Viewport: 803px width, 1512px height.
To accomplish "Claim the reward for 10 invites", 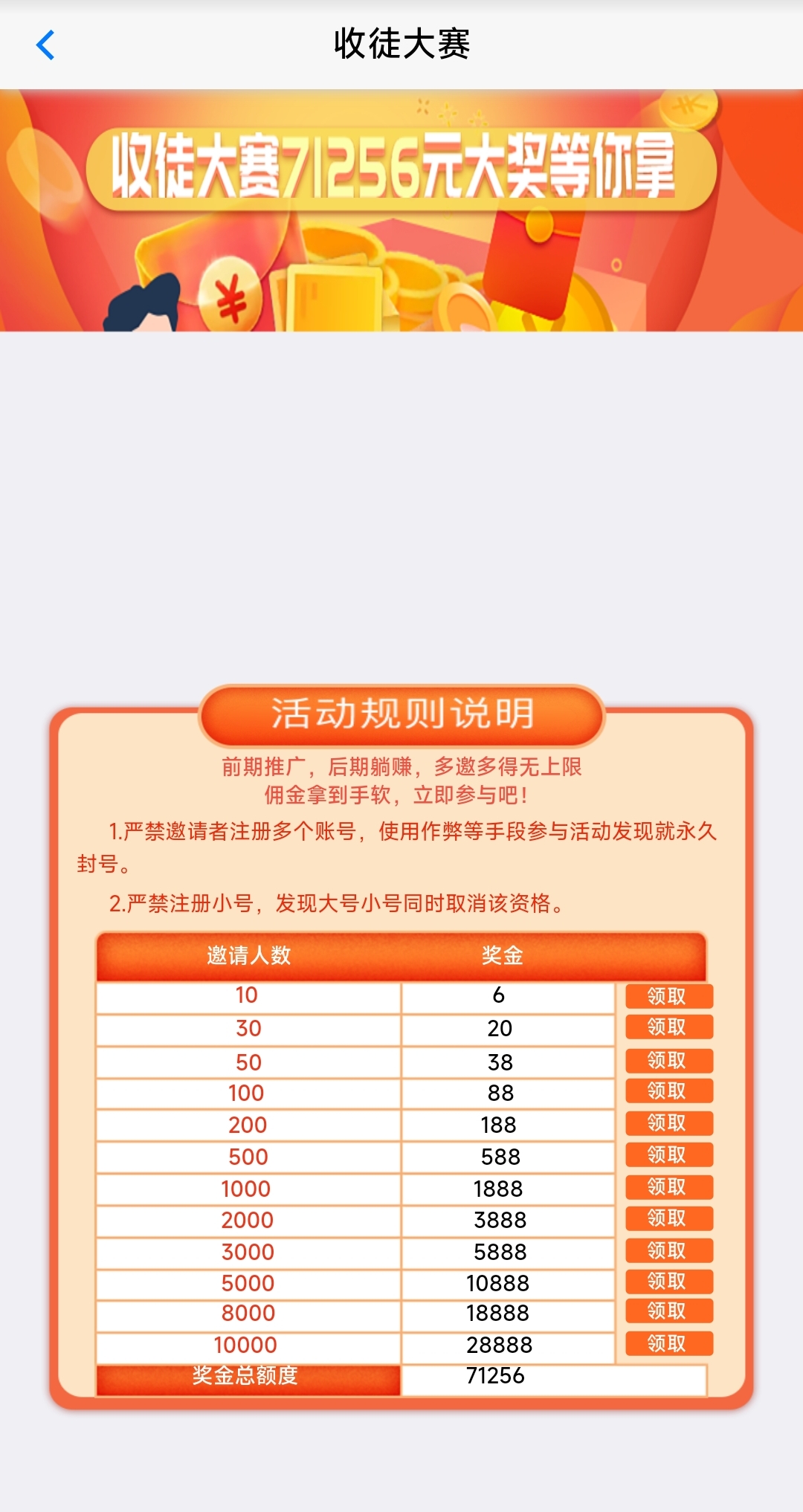I will [668, 995].
